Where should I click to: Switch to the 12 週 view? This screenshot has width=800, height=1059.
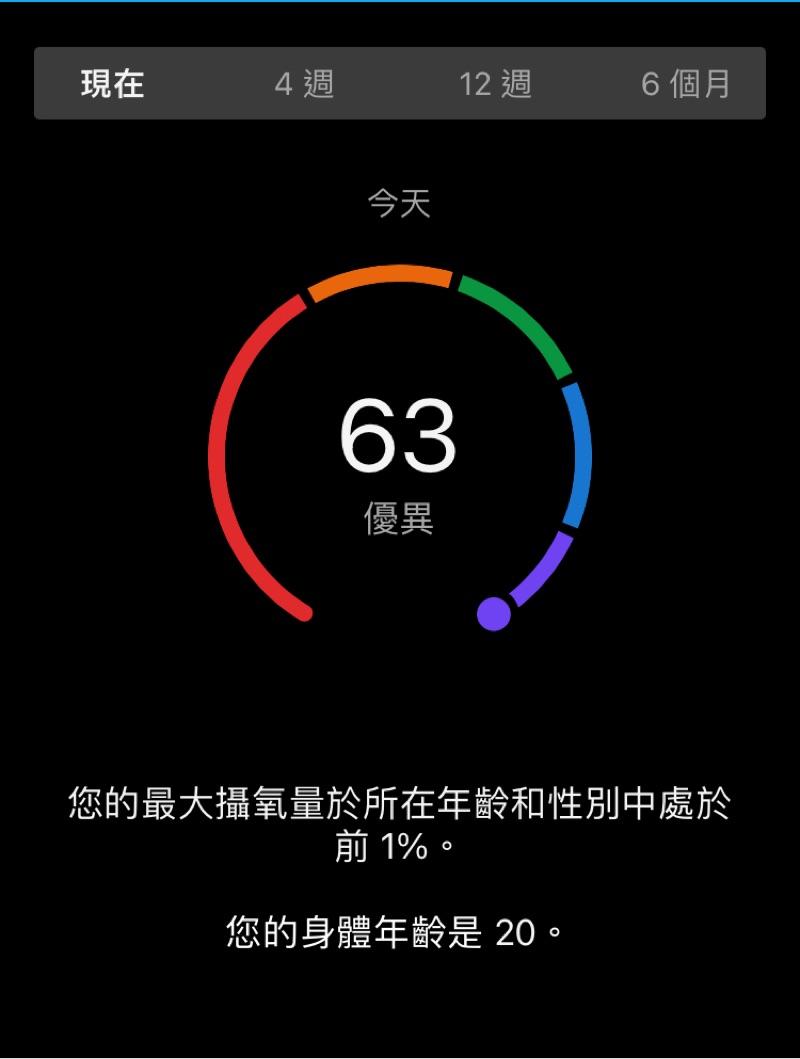(x=495, y=84)
